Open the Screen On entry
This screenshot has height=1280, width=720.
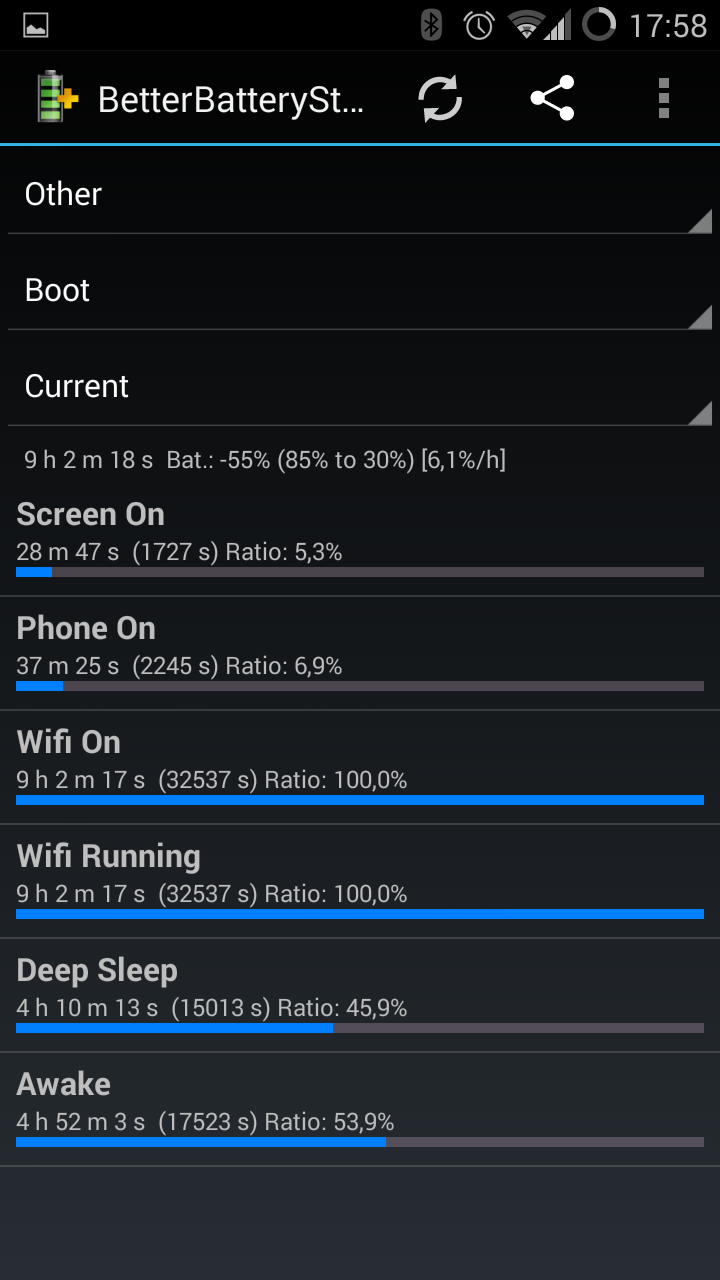(360, 539)
